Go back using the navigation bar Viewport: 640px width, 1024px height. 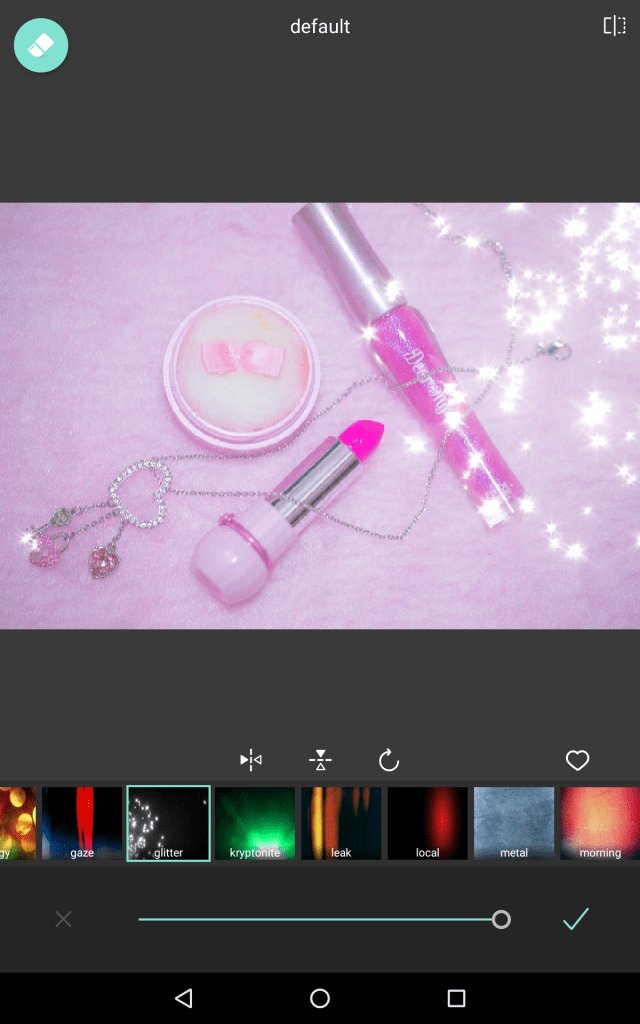[x=183, y=998]
